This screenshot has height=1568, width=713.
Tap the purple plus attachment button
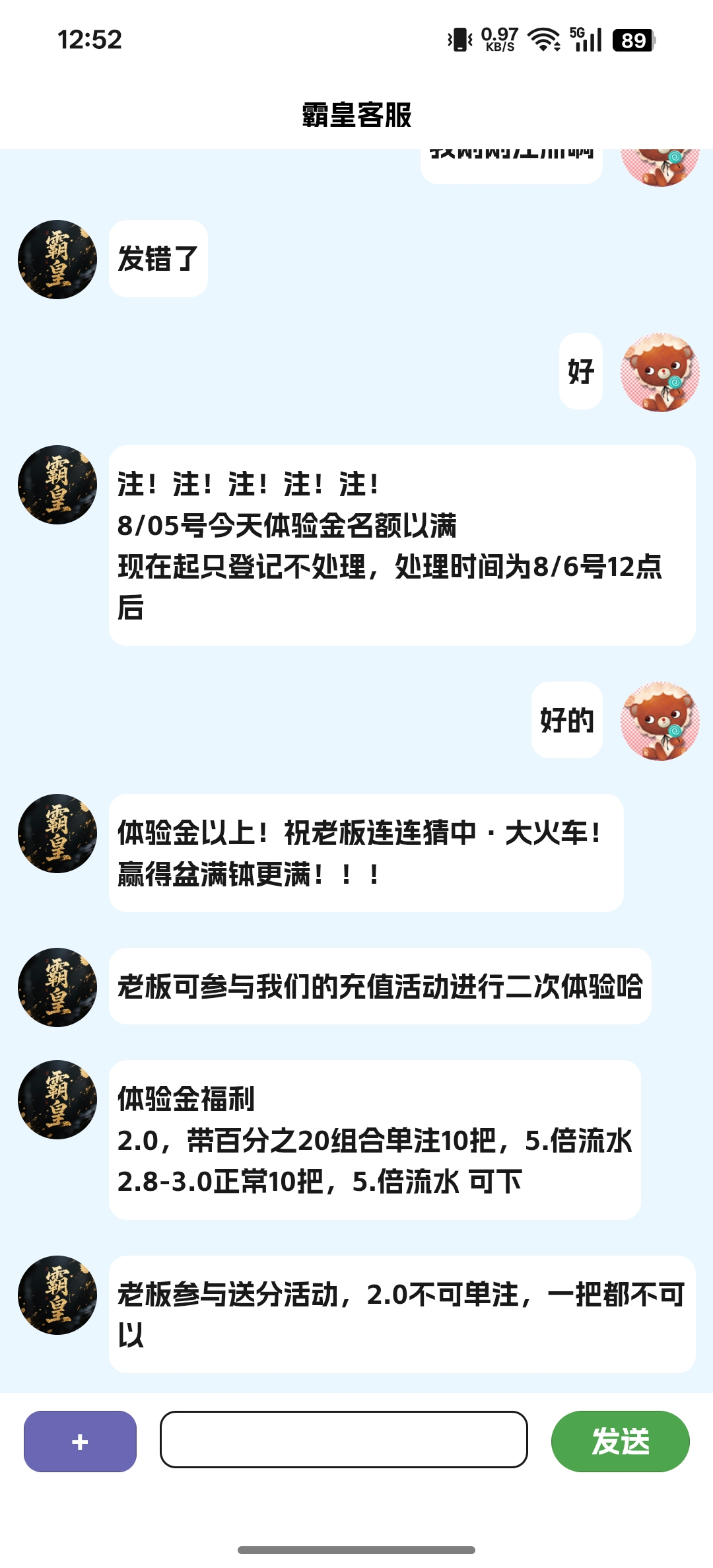click(80, 1441)
